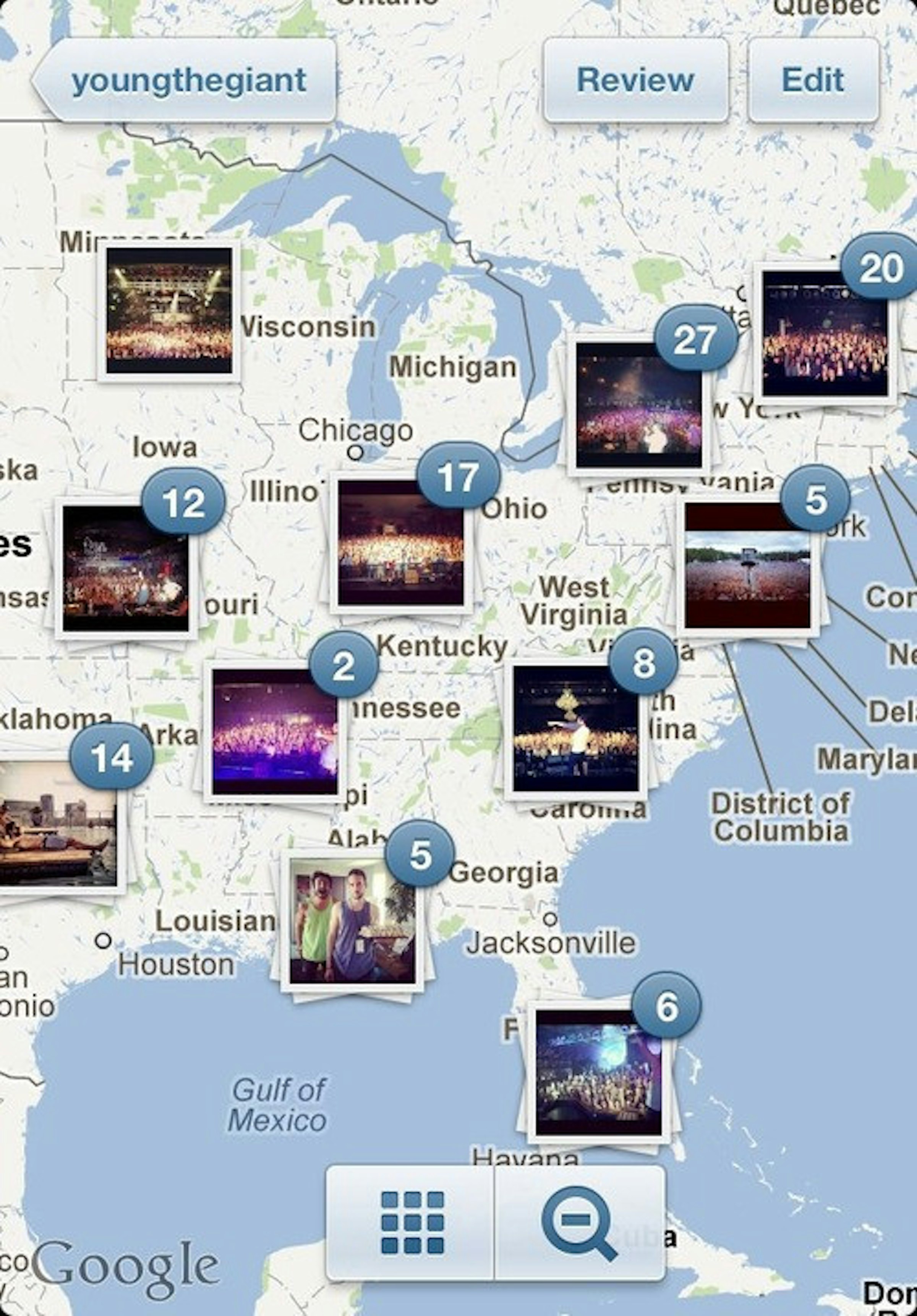Open the stack of 14 photos
Image resolution: width=917 pixels, height=1316 pixels.
(57, 824)
